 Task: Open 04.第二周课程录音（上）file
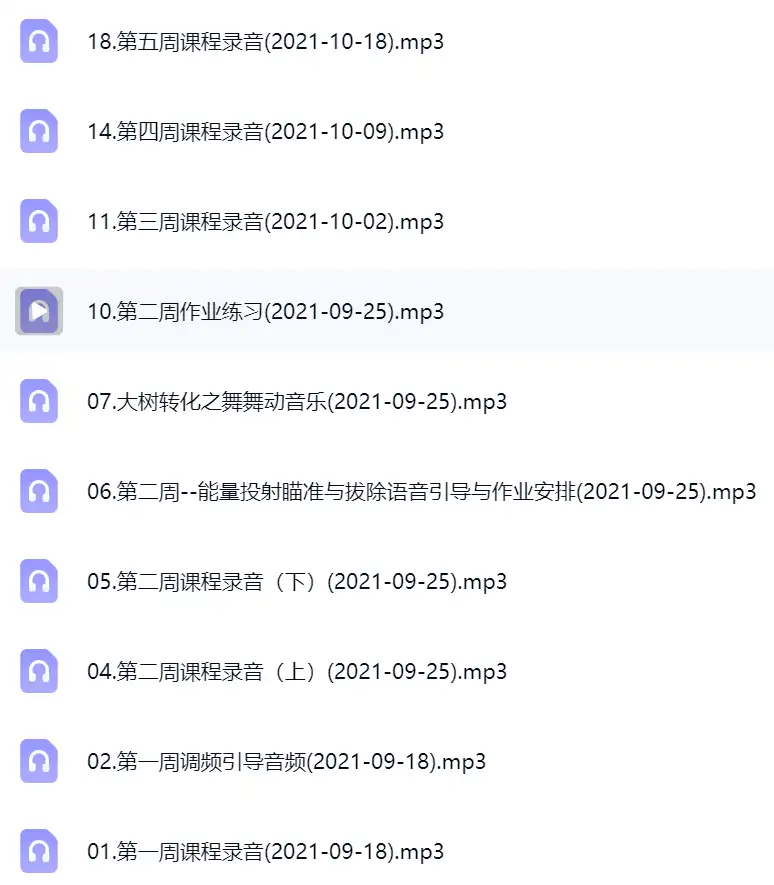297,672
